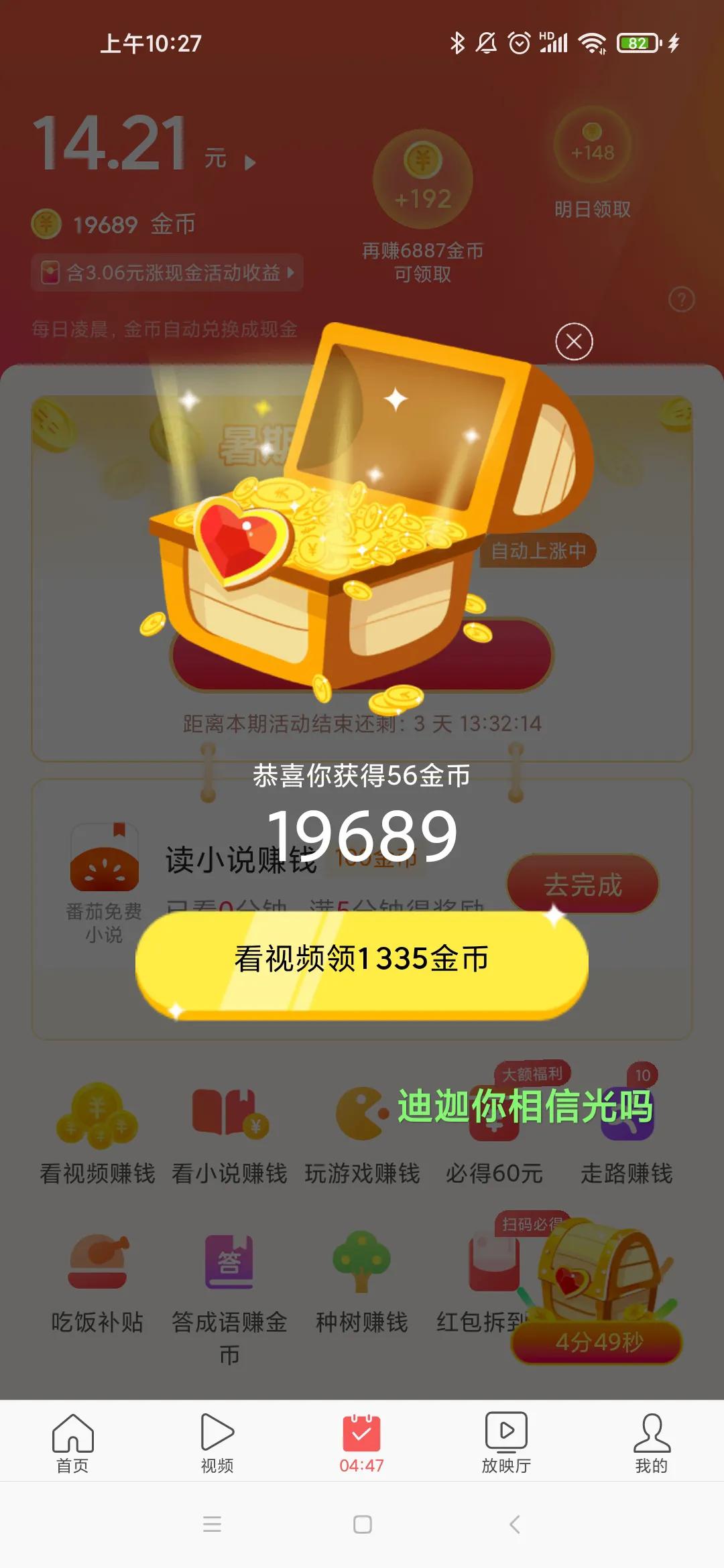724x1568 pixels.
Task: Tap the 去完成 button
Action: click(x=582, y=885)
